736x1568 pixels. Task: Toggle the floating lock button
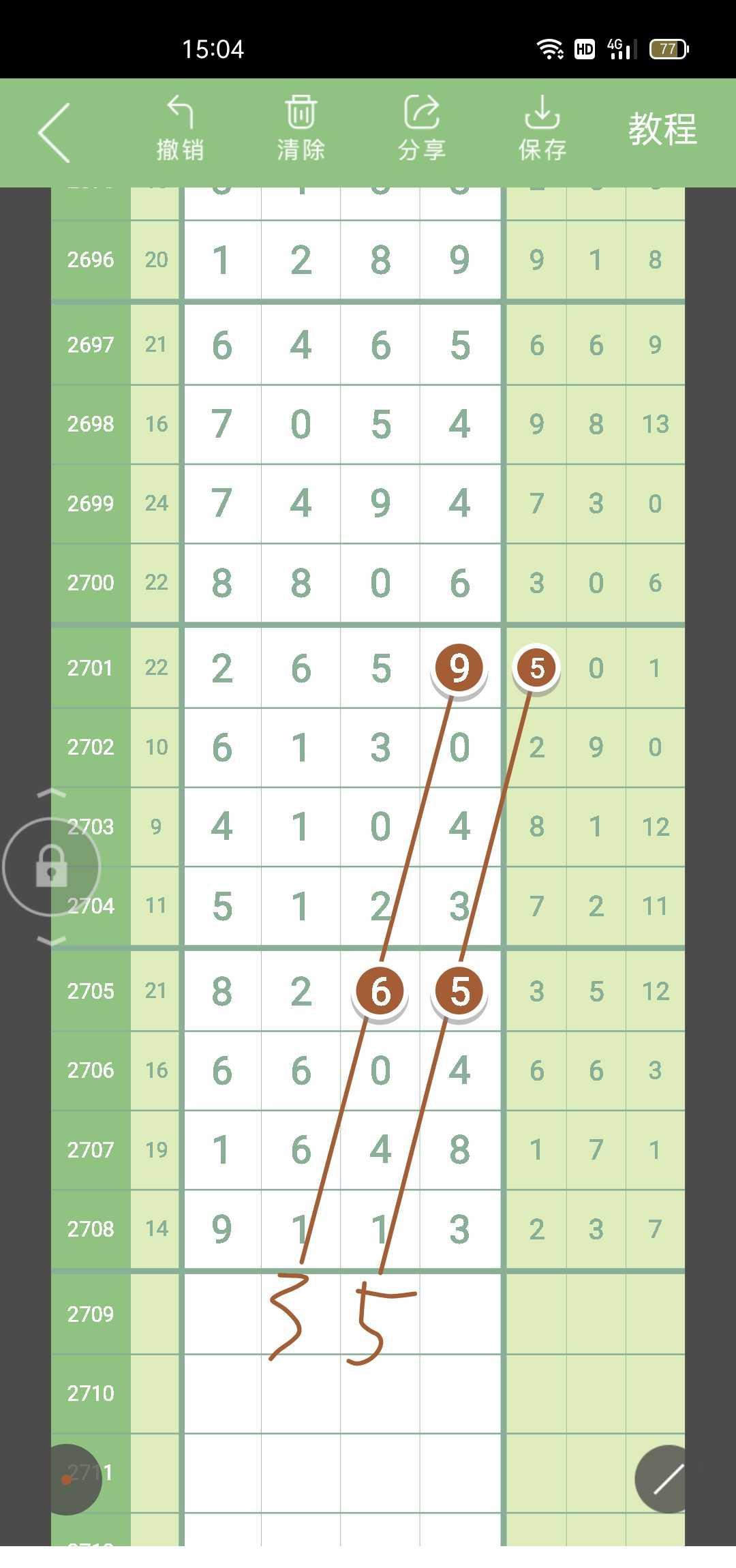point(52,866)
